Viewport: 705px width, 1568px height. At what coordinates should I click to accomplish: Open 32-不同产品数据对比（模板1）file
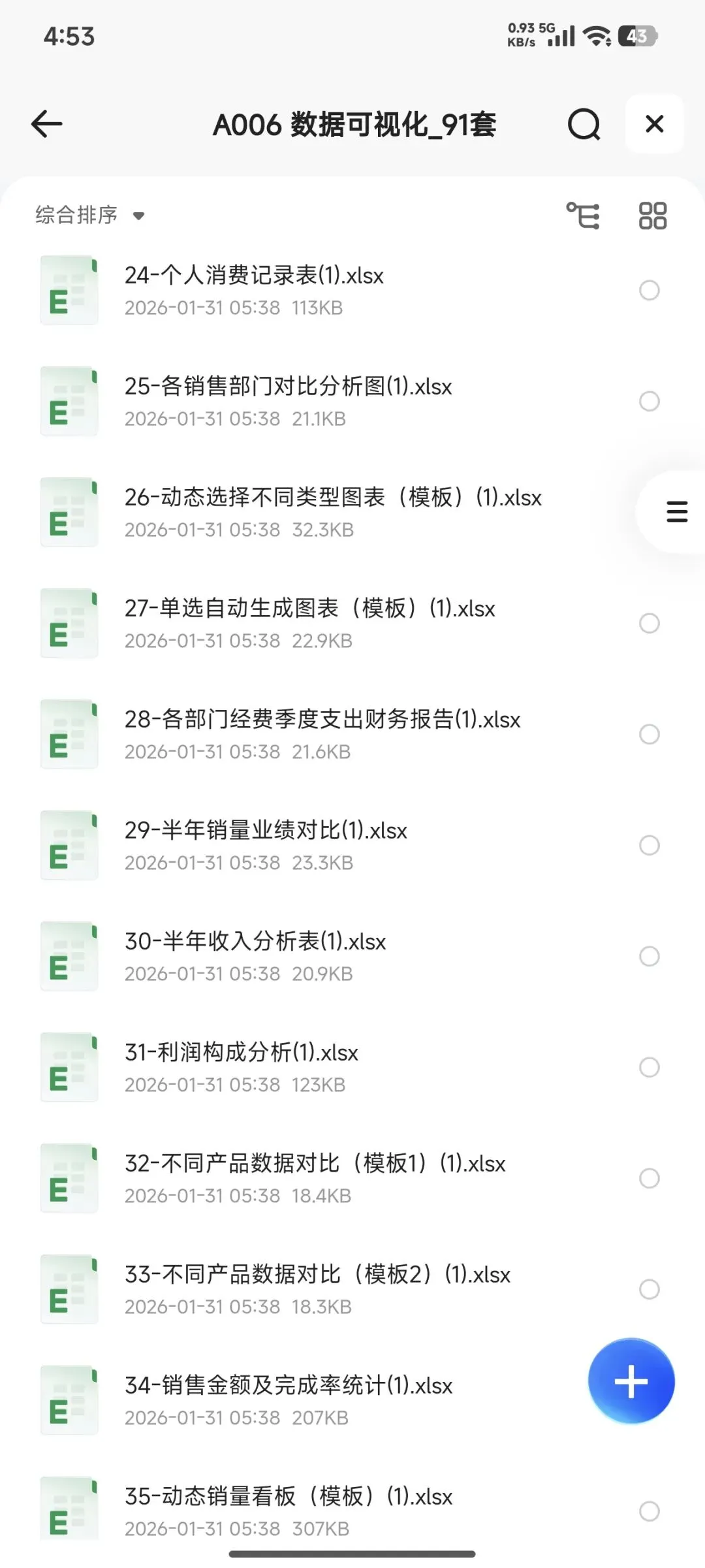315,1164
